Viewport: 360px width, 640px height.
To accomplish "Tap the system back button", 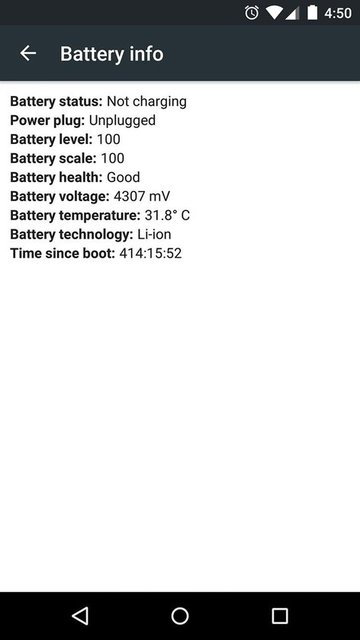I will [80, 616].
